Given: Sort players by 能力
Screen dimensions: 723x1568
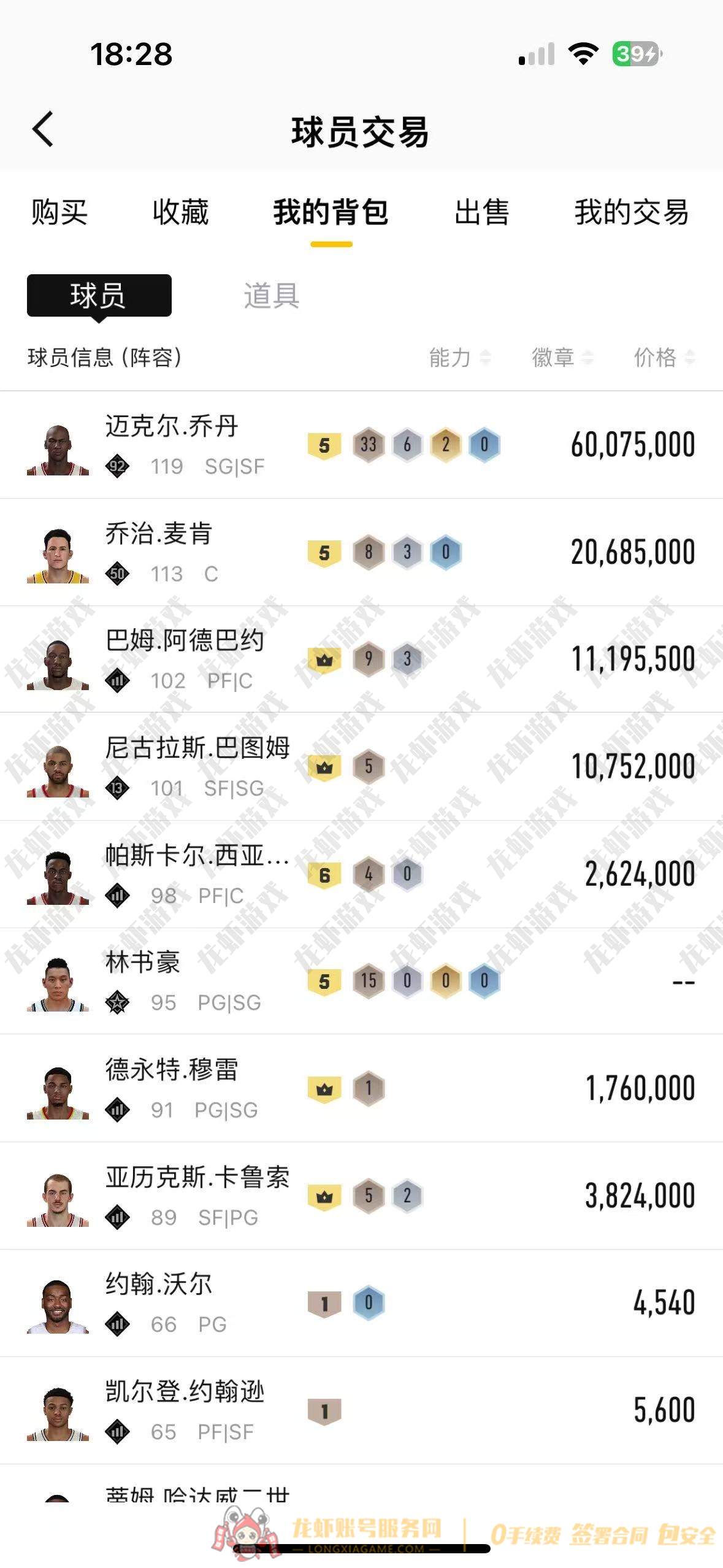Looking at the screenshot, I should [x=459, y=357].
